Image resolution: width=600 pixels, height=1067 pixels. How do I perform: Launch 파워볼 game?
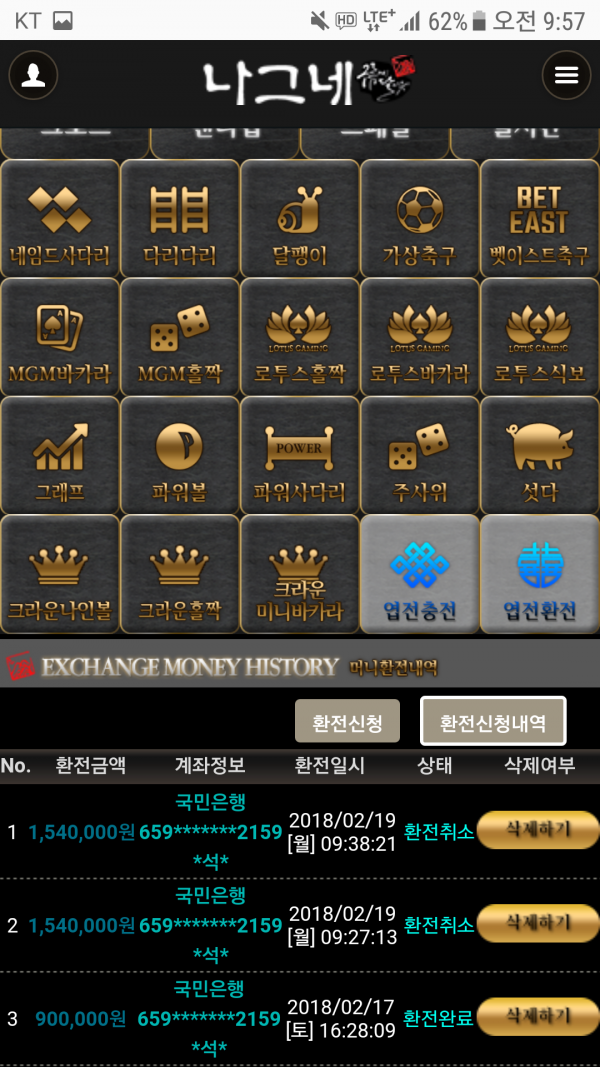[x=180, y=455]
